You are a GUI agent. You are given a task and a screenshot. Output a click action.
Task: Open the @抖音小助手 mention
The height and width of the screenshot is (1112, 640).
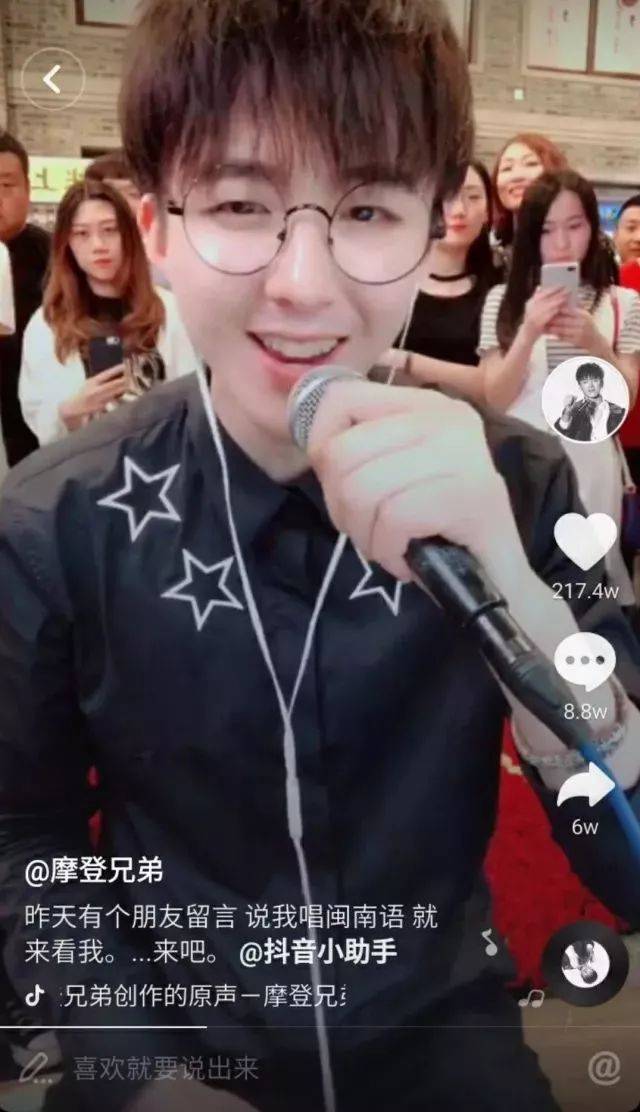[318, 952]
